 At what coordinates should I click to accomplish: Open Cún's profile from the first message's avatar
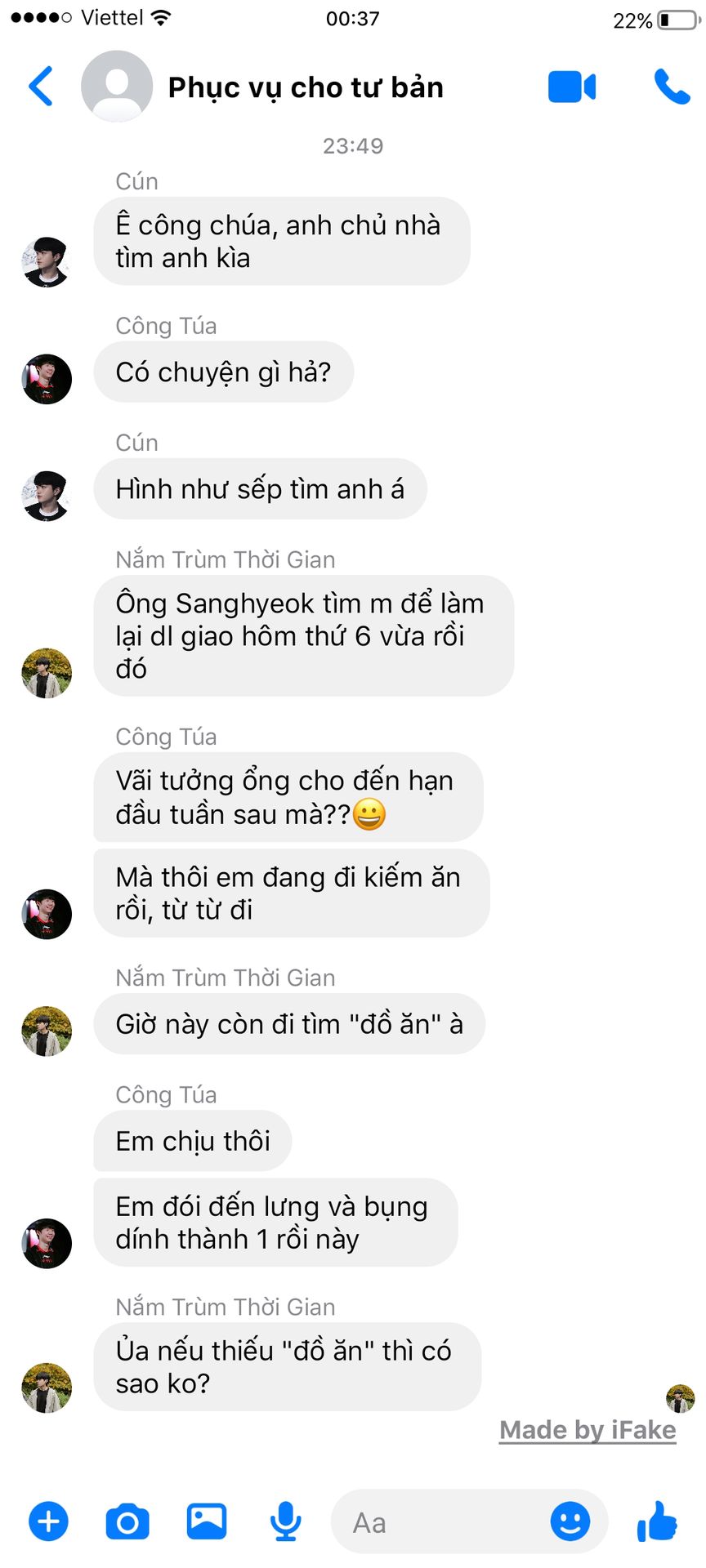coord(47,262)
